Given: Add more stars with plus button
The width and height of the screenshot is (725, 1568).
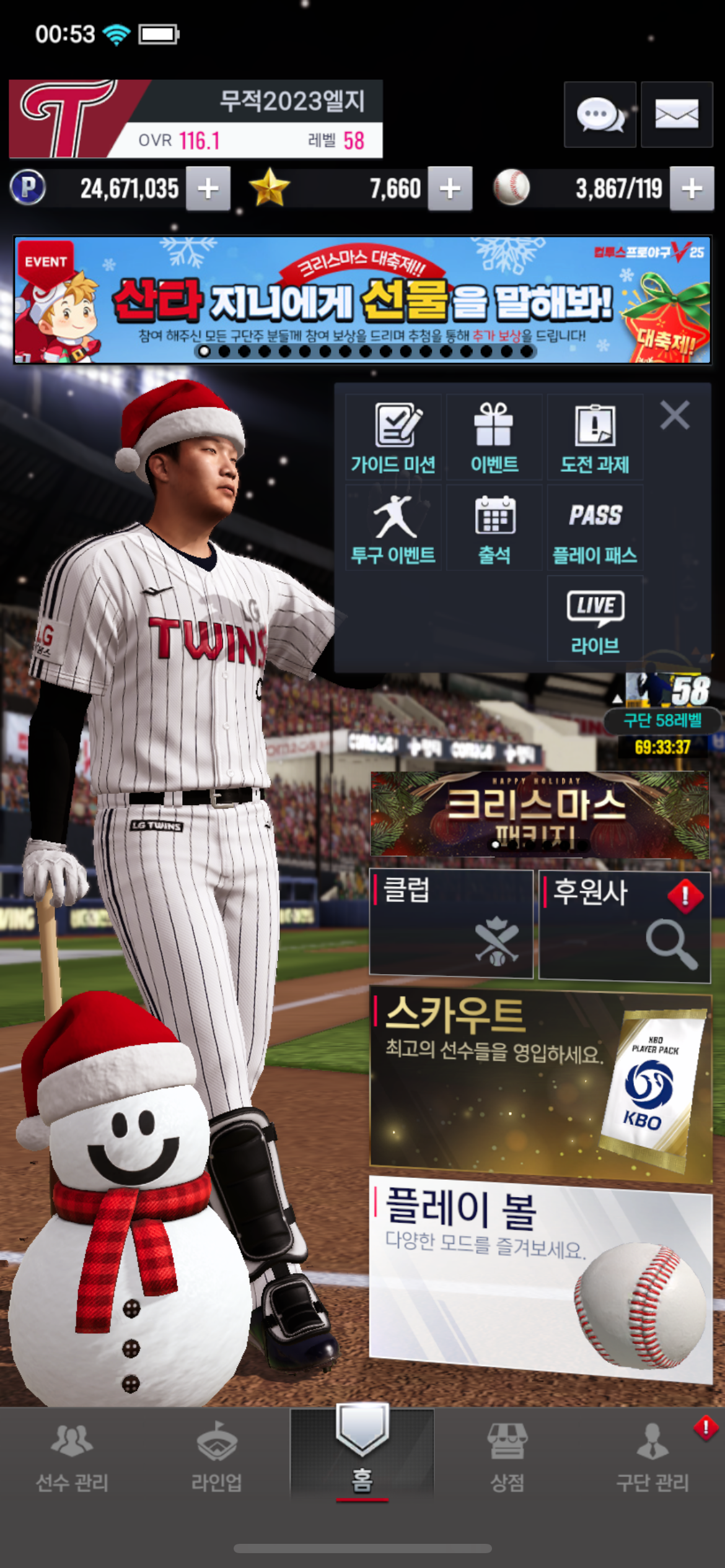Looking at the screenshot, I should click(450, 188).
